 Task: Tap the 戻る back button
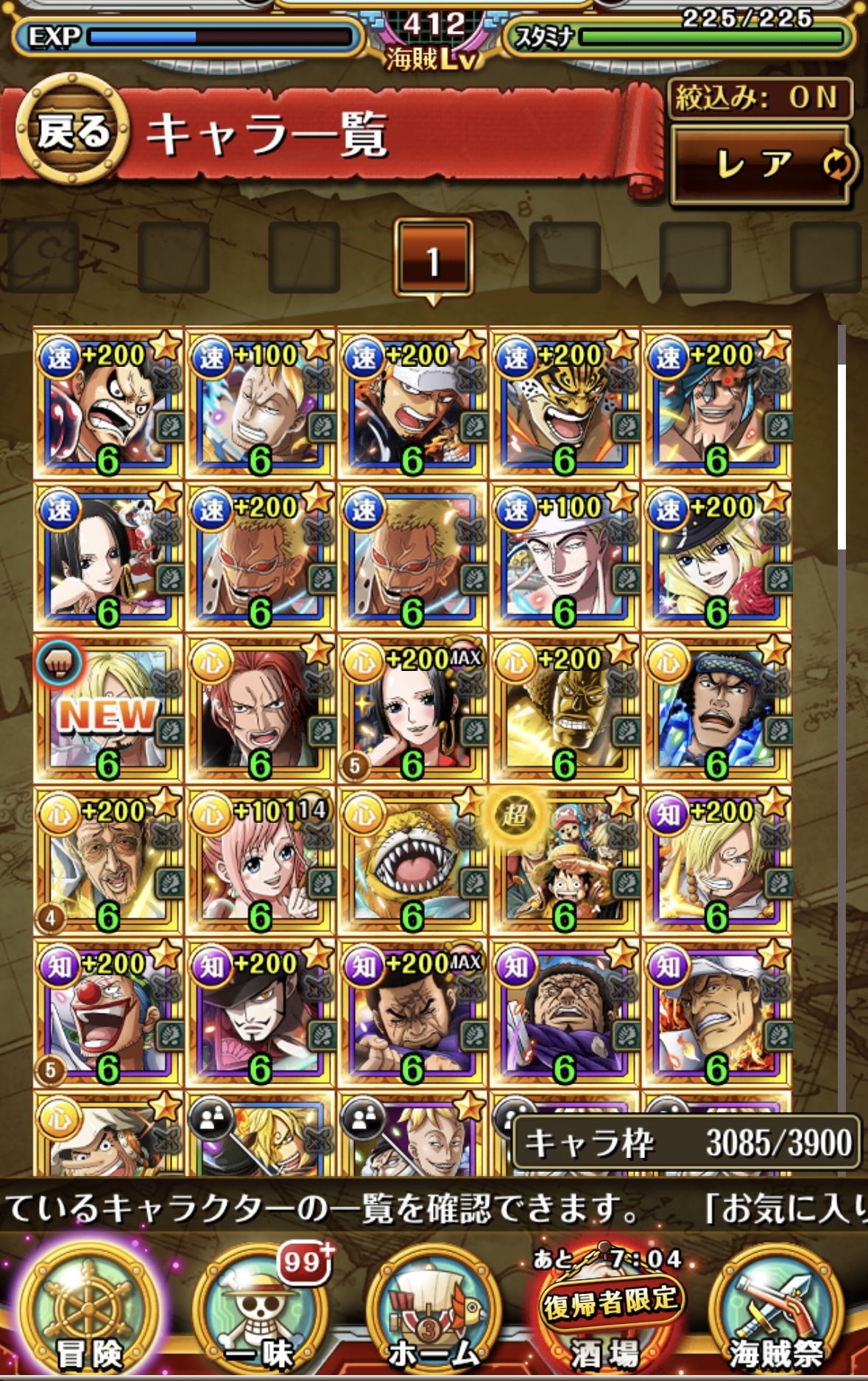[x=72, y=133]
